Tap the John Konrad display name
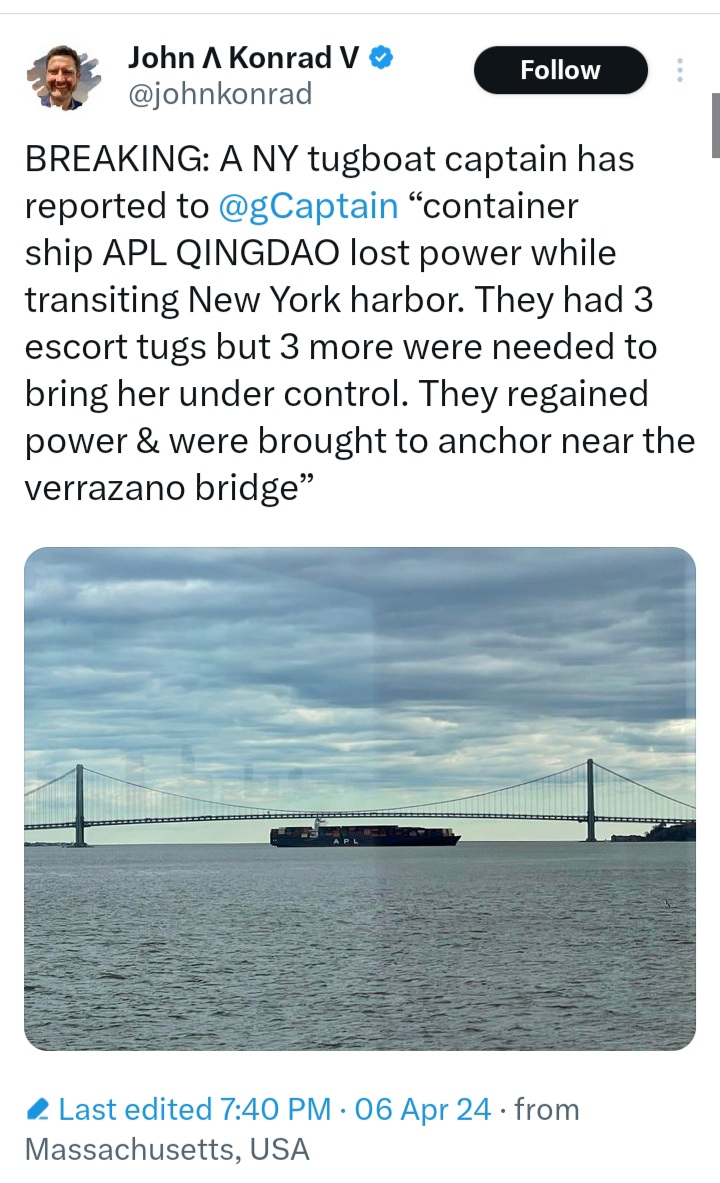Screen dimensions: 720x1183 (x=243, y=57)
